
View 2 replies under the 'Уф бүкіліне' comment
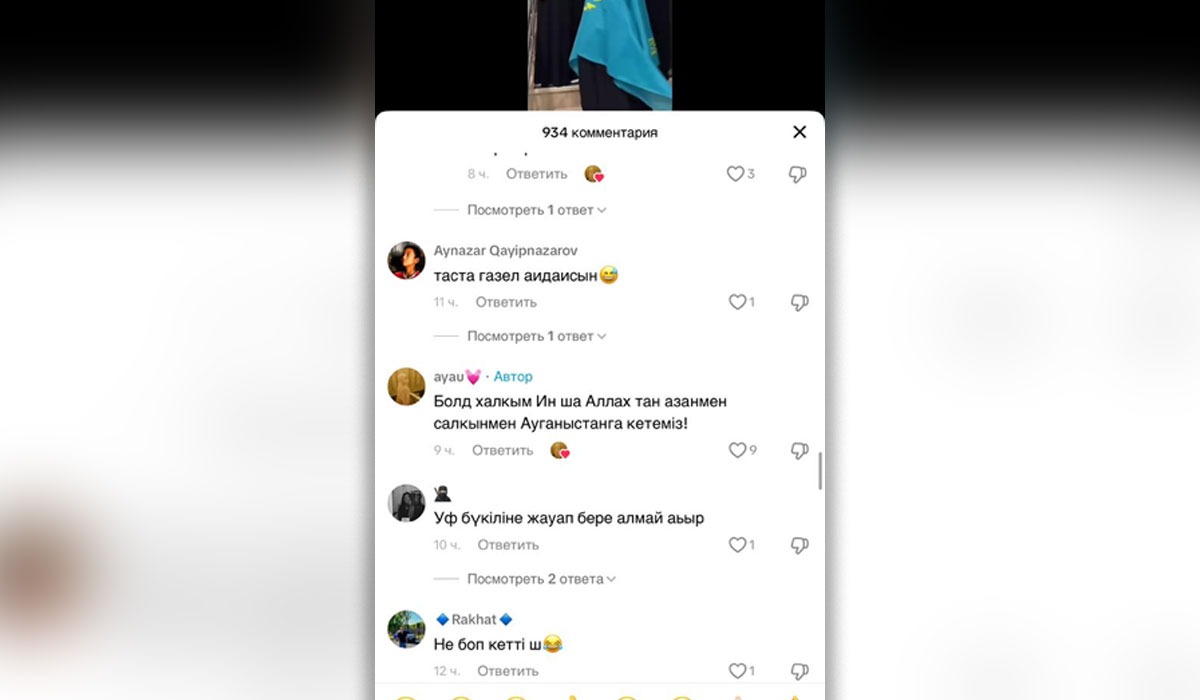point(541,579)
